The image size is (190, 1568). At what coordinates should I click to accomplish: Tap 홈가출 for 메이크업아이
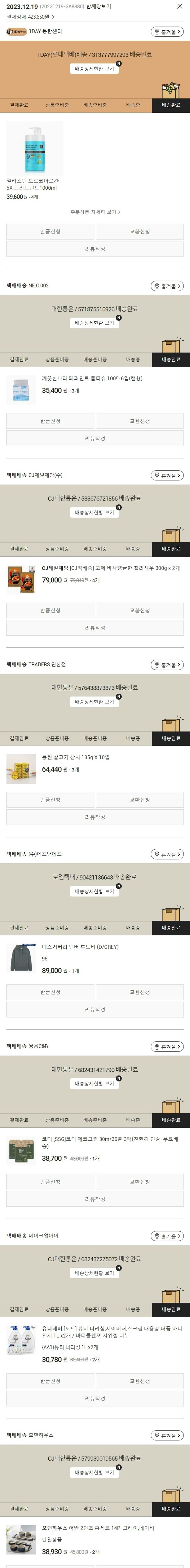(x=167, y=1236)
